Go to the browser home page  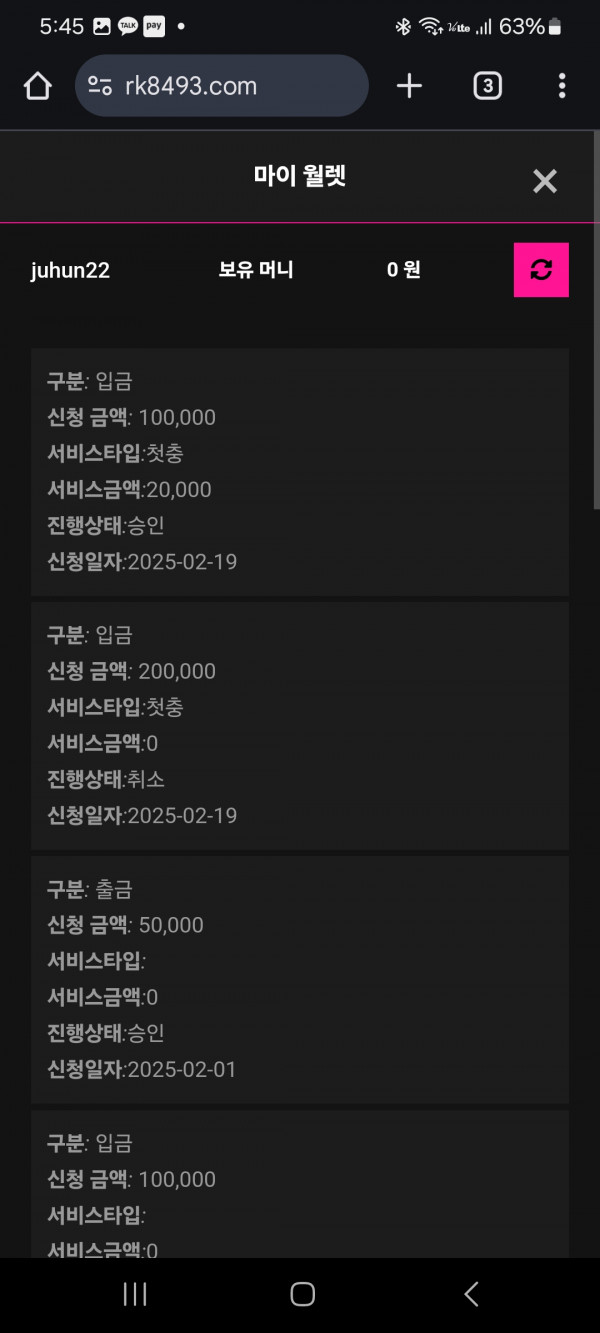[x=37, y=86]
